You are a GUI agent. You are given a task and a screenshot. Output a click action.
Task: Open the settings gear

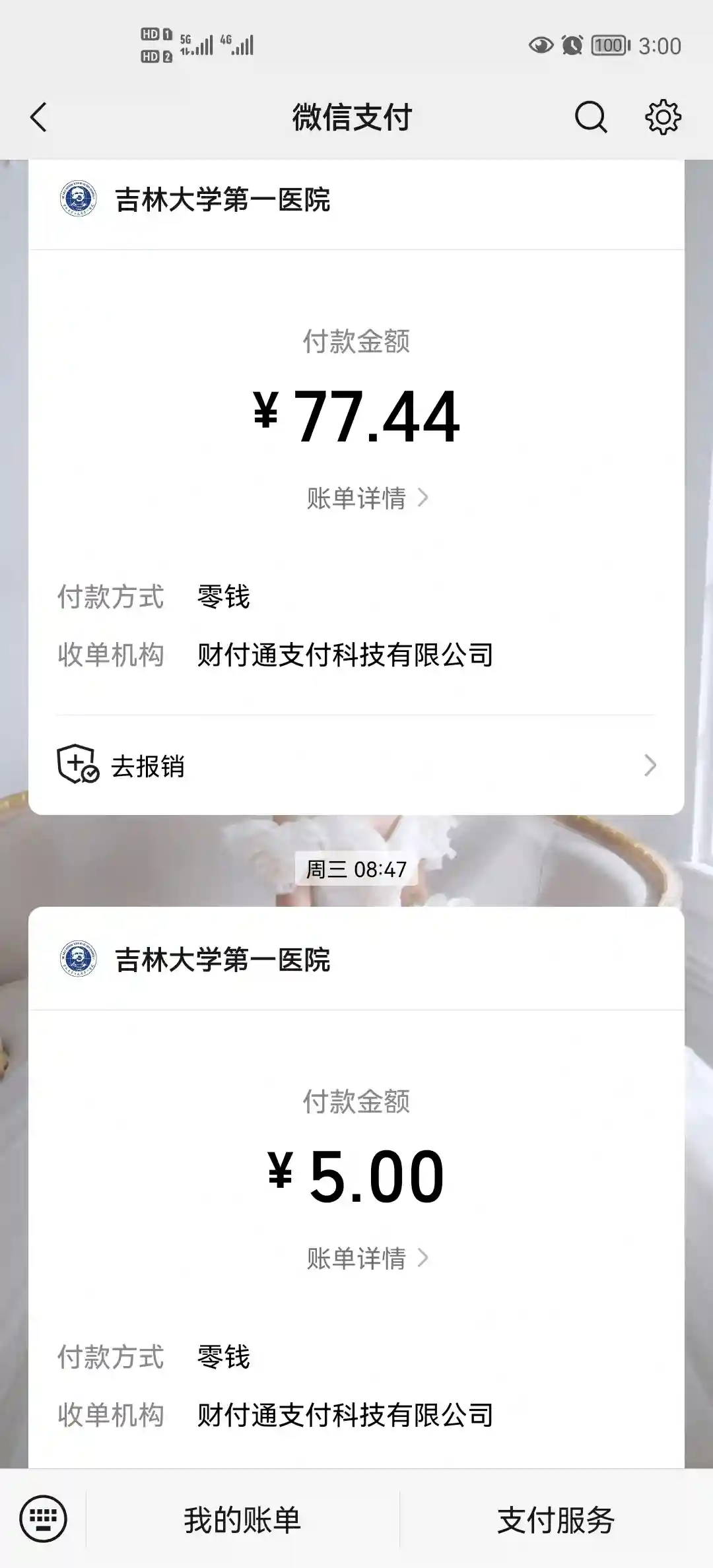(662, 117)
